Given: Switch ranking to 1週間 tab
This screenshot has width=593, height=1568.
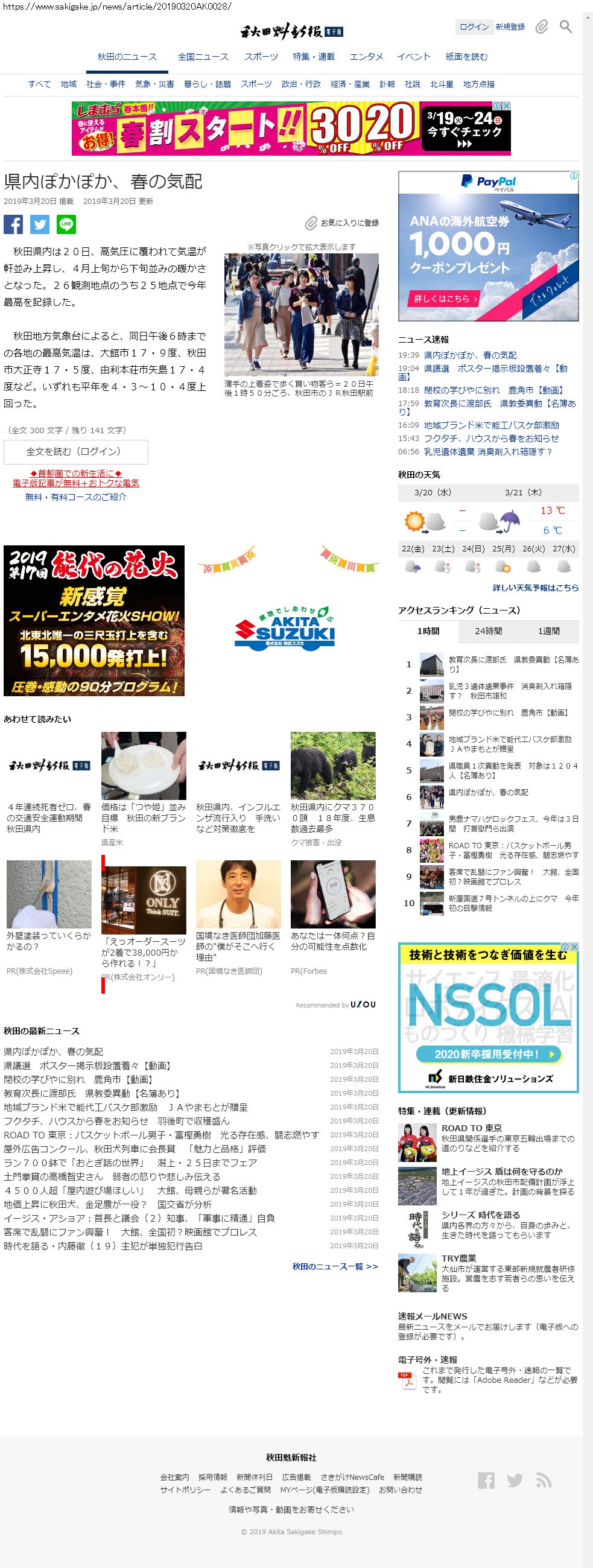Looking at the screenshot, I should coord(548,631).
